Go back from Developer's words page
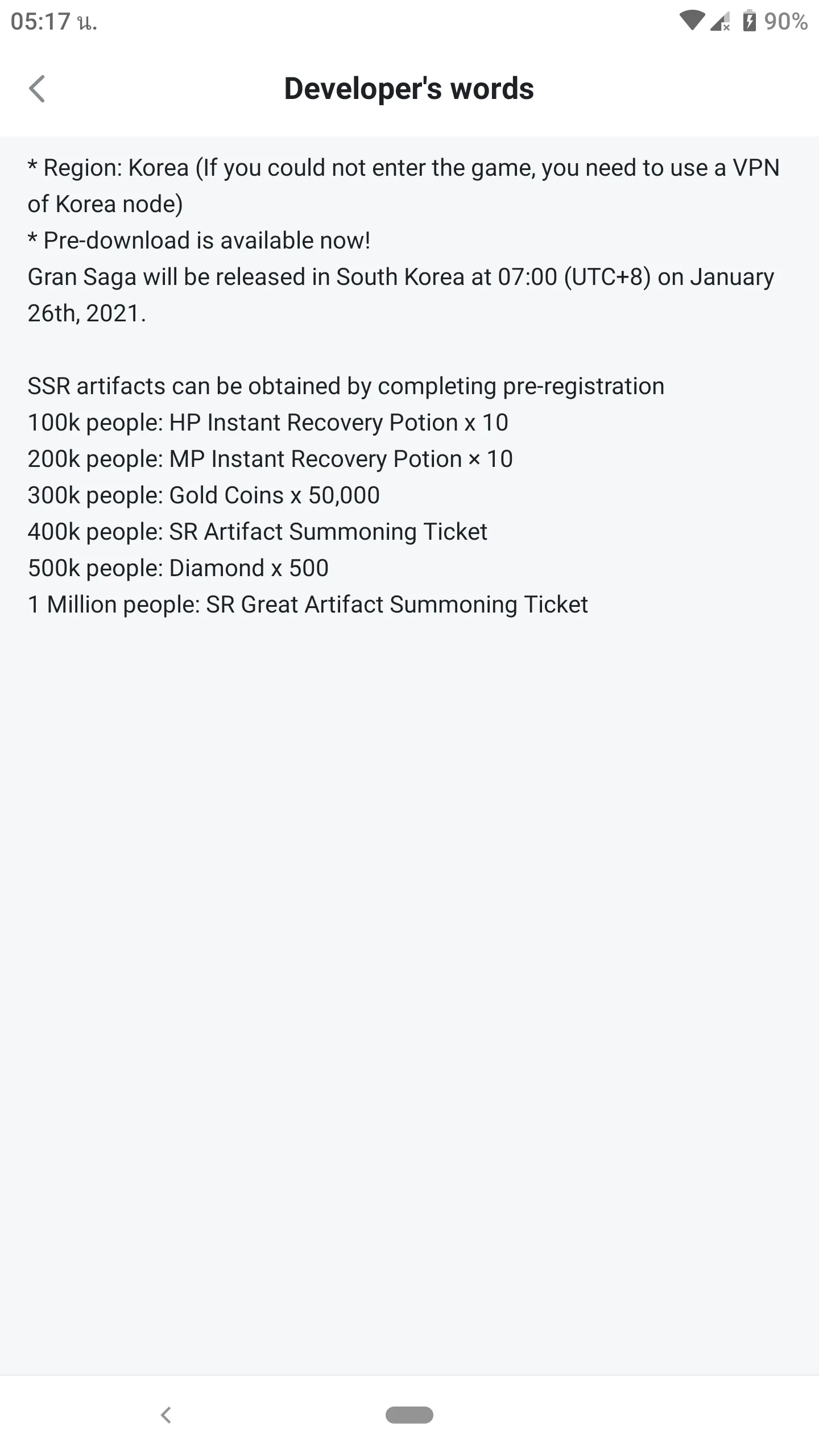The image size is (819, 1456). click(x=37, y=89)
